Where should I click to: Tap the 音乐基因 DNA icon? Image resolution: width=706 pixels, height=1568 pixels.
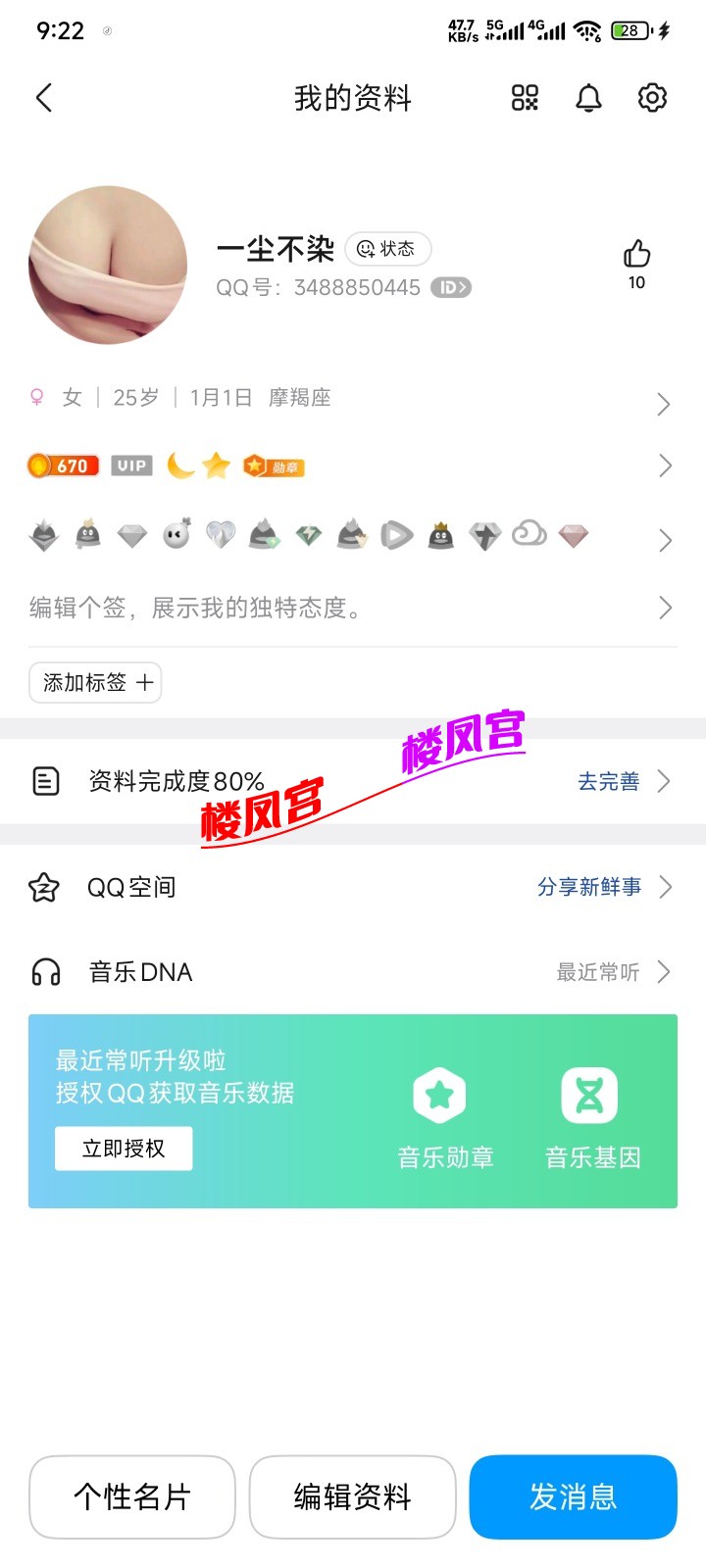589,1094
